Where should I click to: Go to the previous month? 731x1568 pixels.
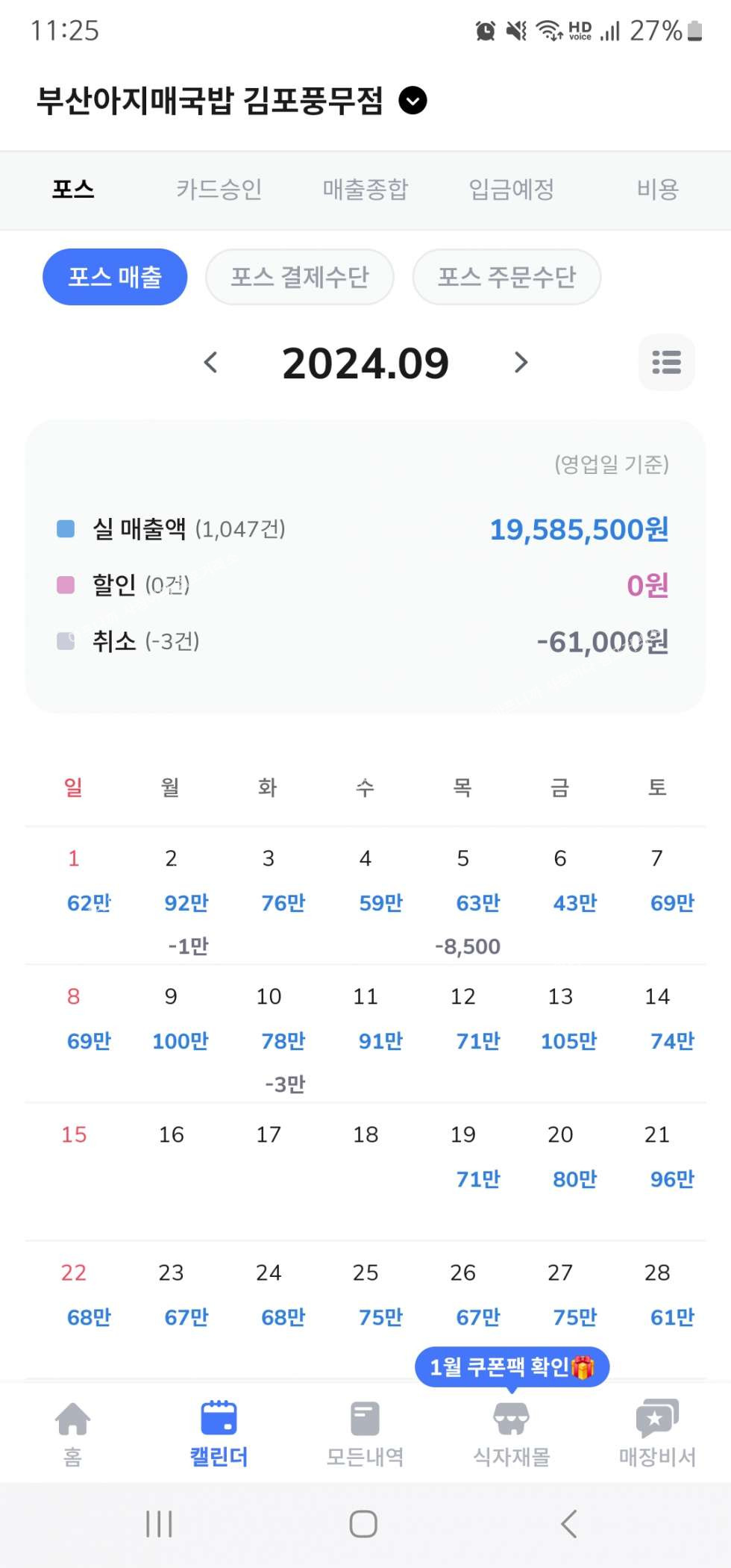pos(211,363)
